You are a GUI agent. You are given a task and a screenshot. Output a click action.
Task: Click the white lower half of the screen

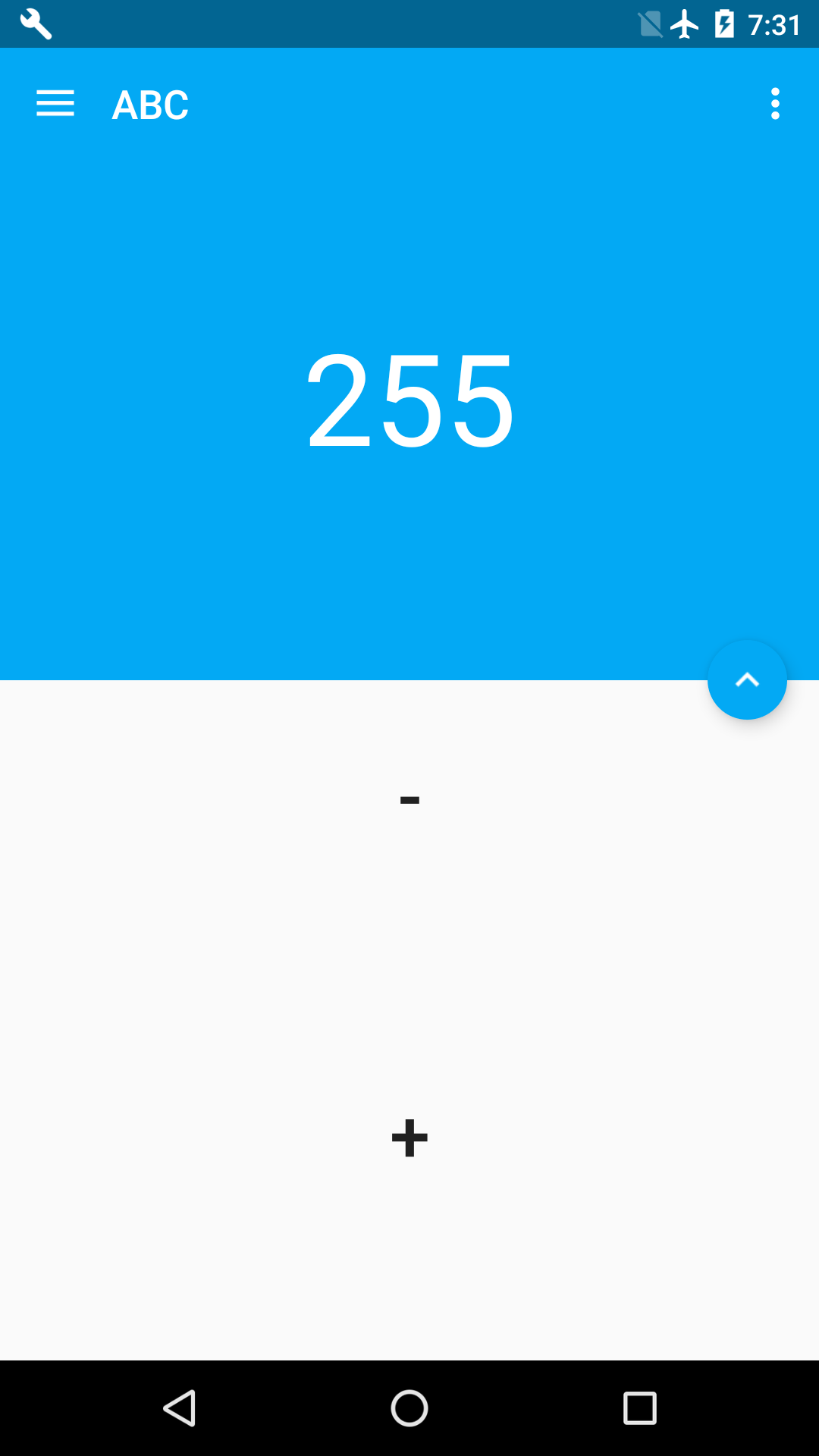[409, 986]
